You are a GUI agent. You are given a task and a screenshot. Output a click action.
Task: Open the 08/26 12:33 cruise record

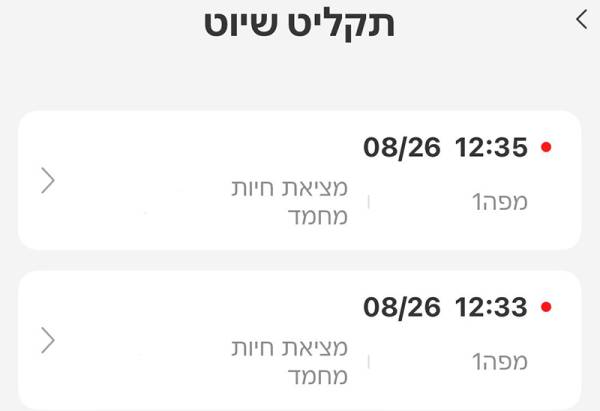300,340
